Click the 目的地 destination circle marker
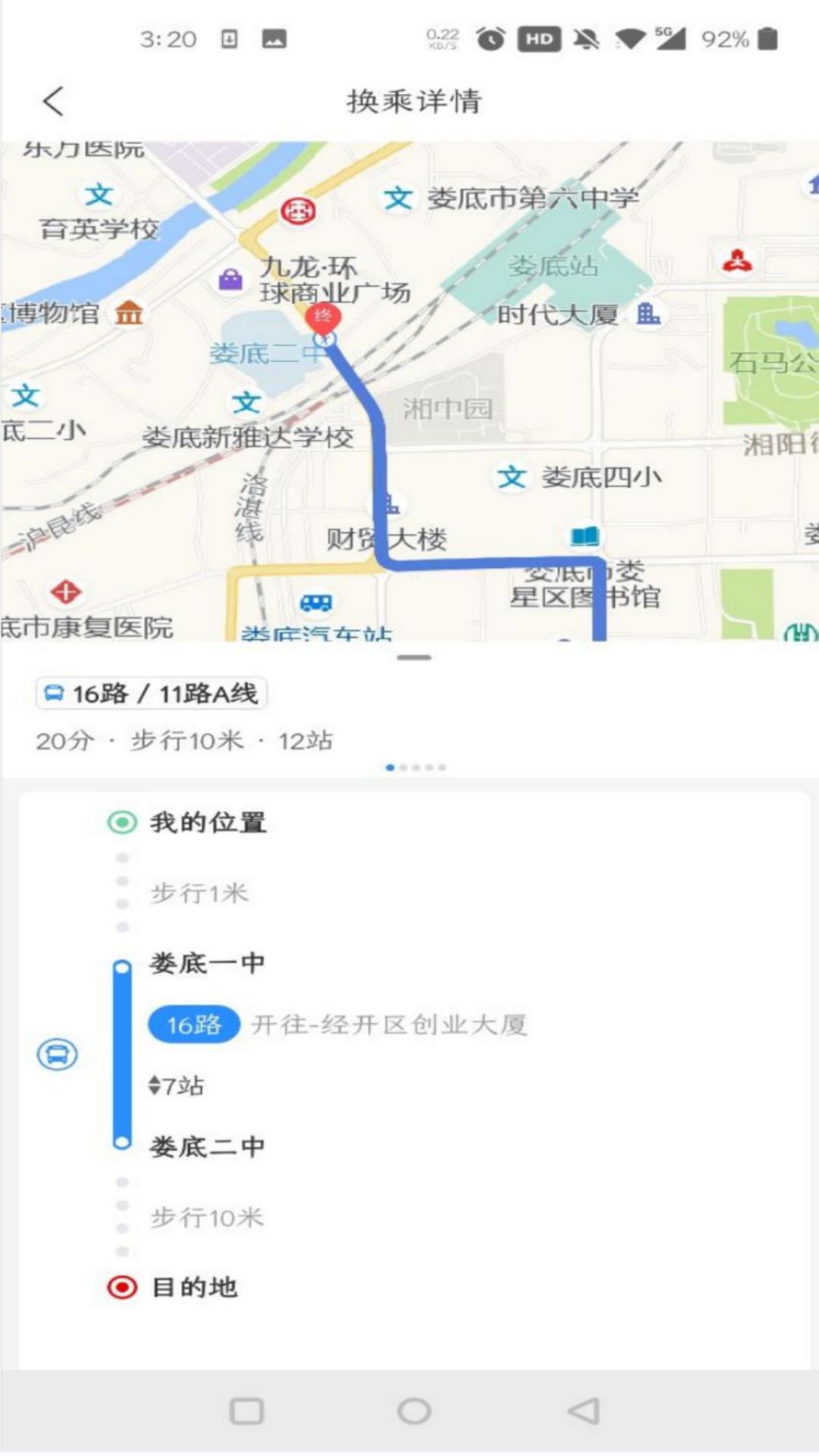The image size is (819, 1456). click(121, 1286)
